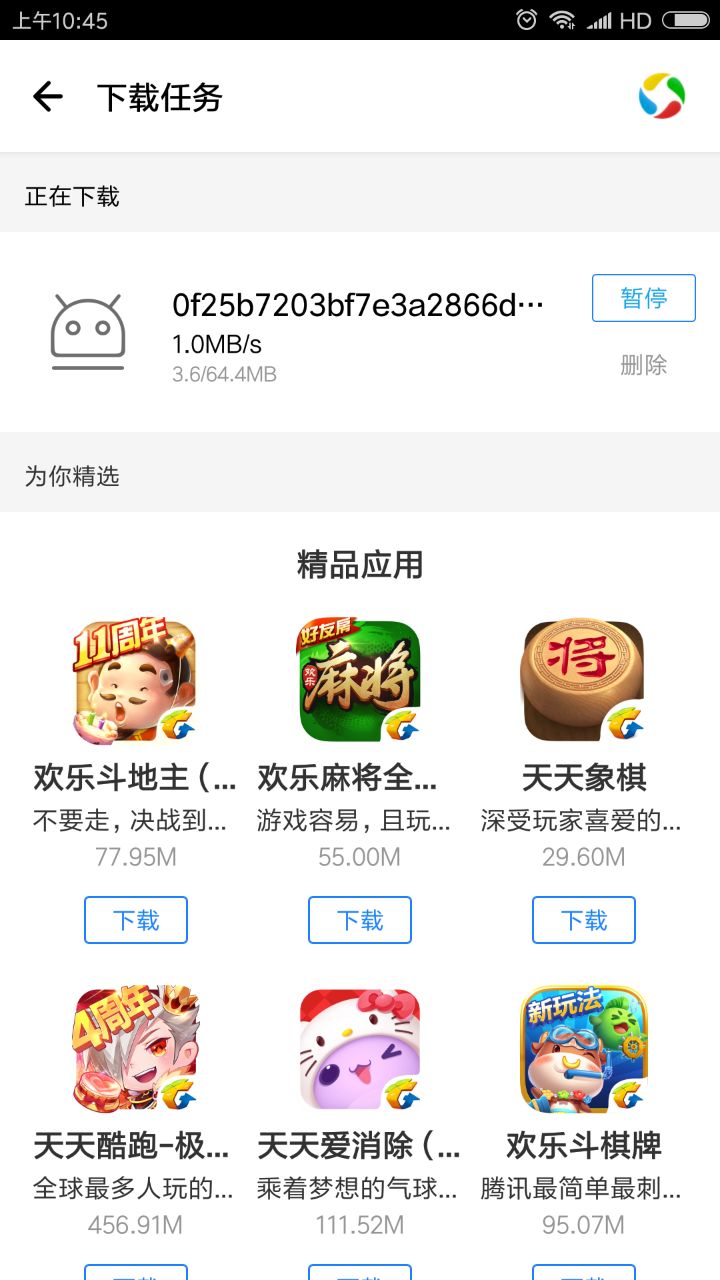Download 欢乐斗地主 at 77.95M
The height and width of the screenshot is (1280, 720).
point(136,920)
